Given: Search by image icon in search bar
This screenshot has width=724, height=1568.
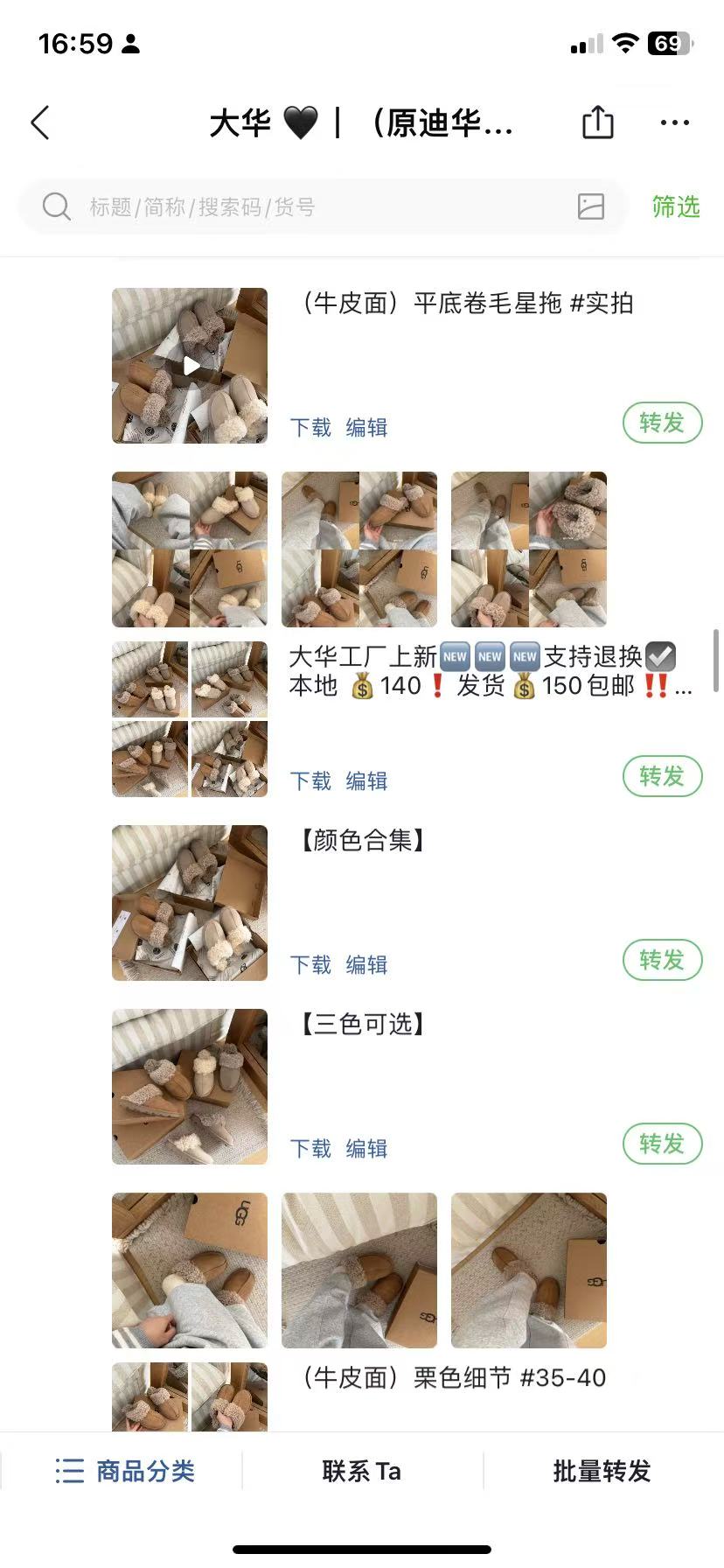Looking at the screenshot, I should [591, 206].
